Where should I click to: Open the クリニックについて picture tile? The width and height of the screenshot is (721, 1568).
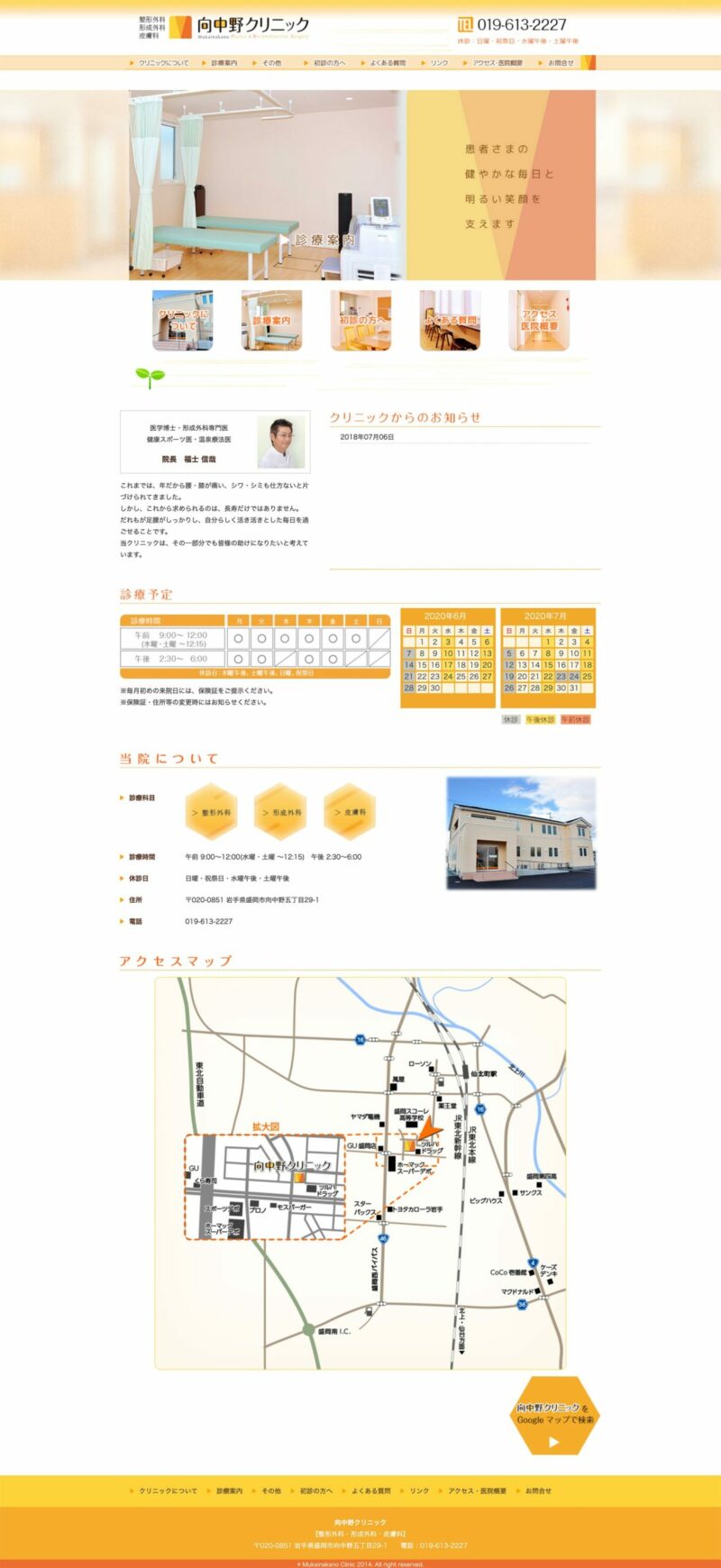click(x=183, y=320)
